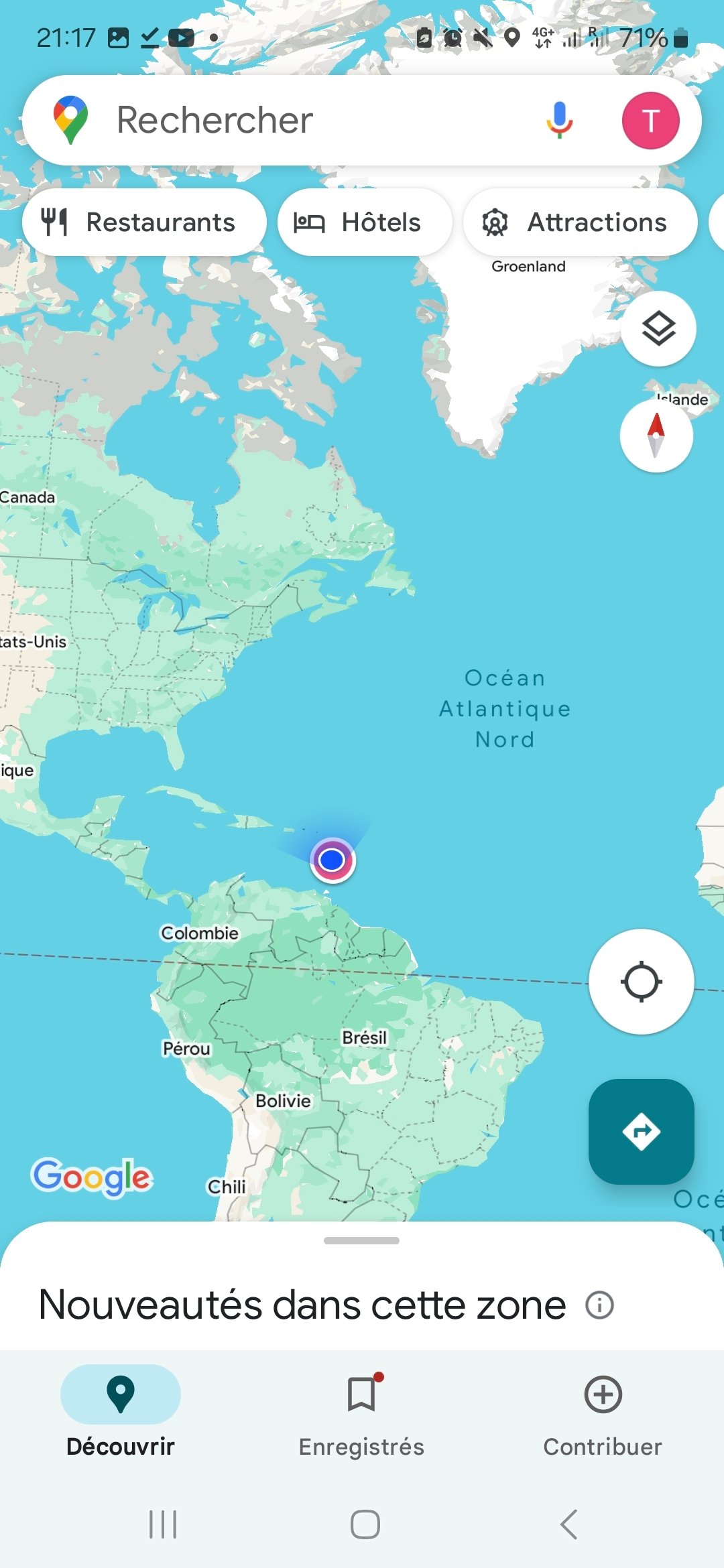
Task: Select the Hôtels chip
Action: 365,222
